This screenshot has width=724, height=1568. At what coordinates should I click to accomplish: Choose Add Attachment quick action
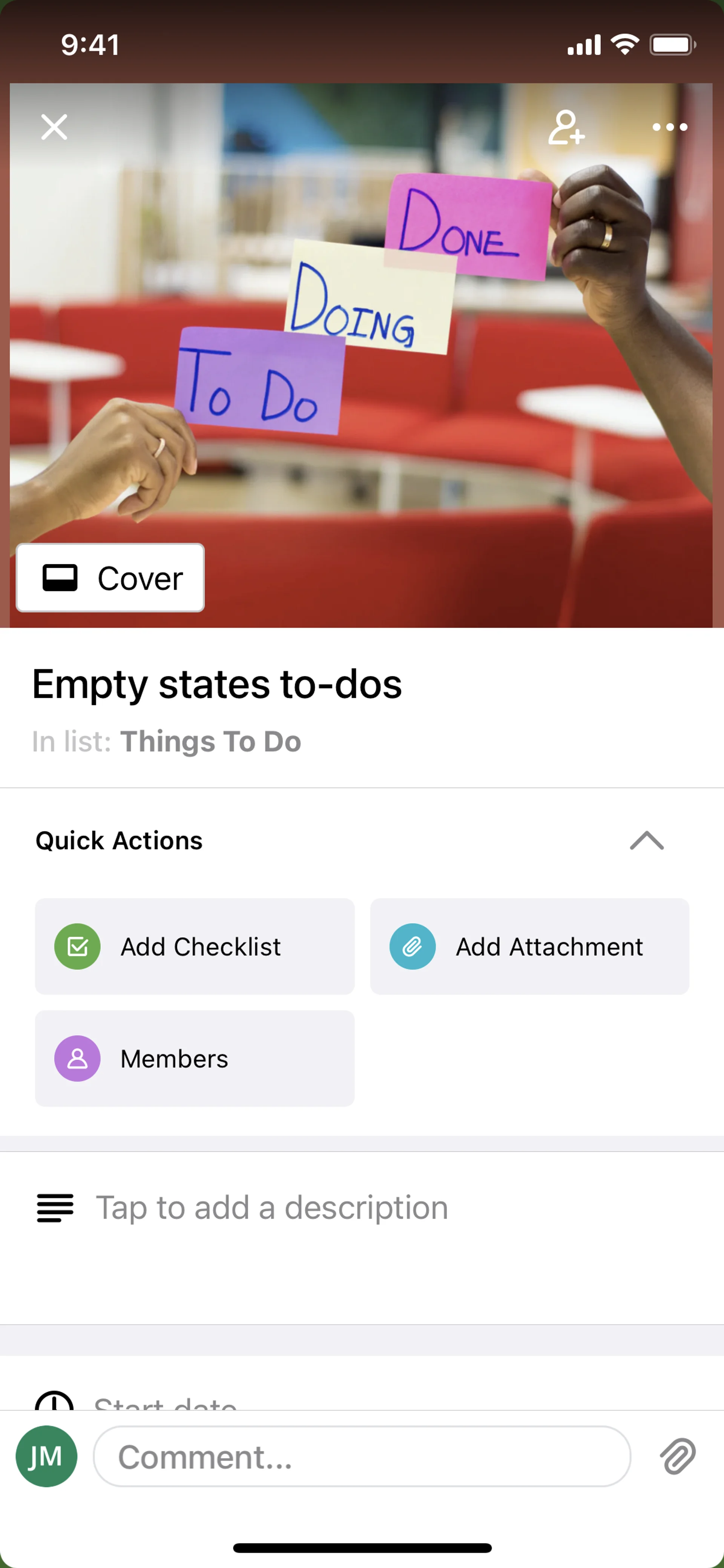[529, 946]
